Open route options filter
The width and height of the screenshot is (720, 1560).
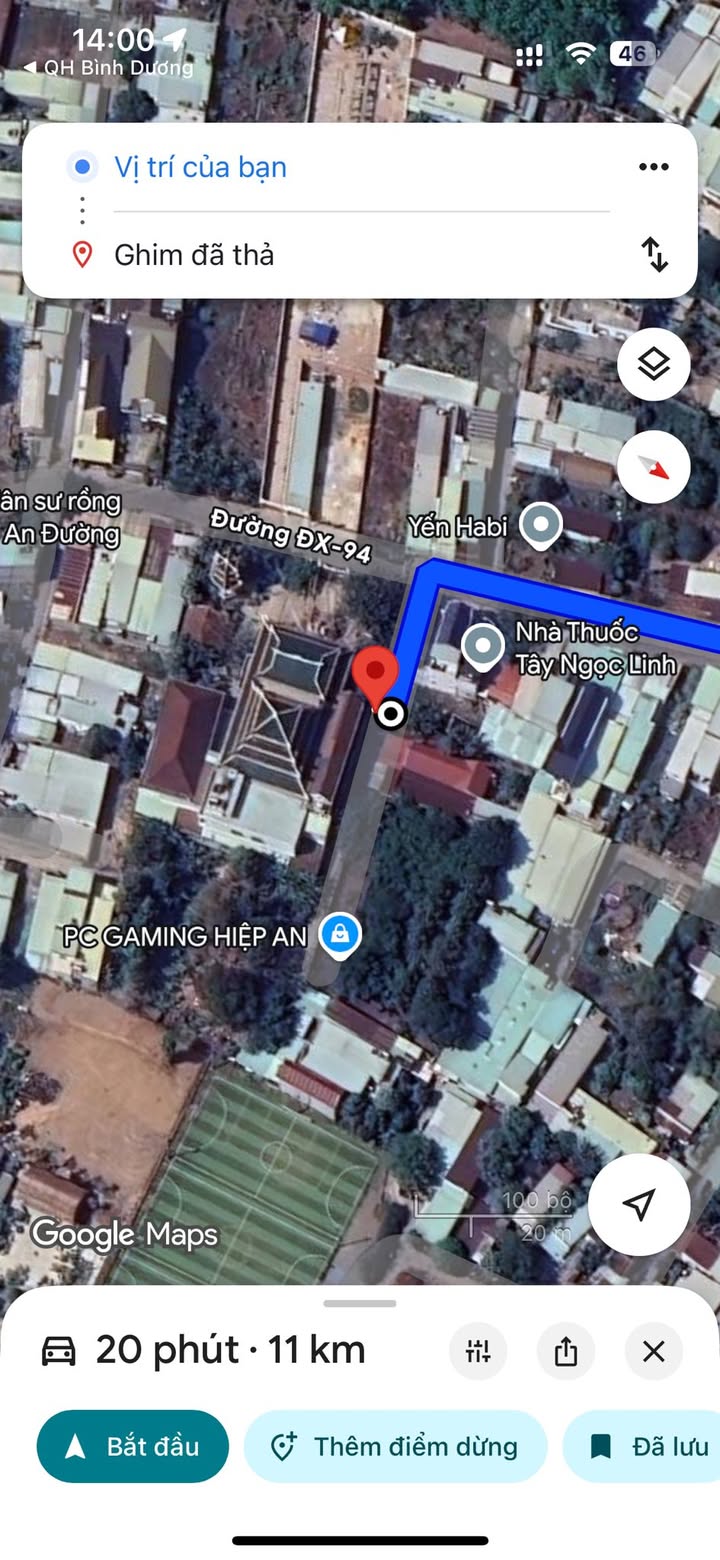[x=478, y=1352]
